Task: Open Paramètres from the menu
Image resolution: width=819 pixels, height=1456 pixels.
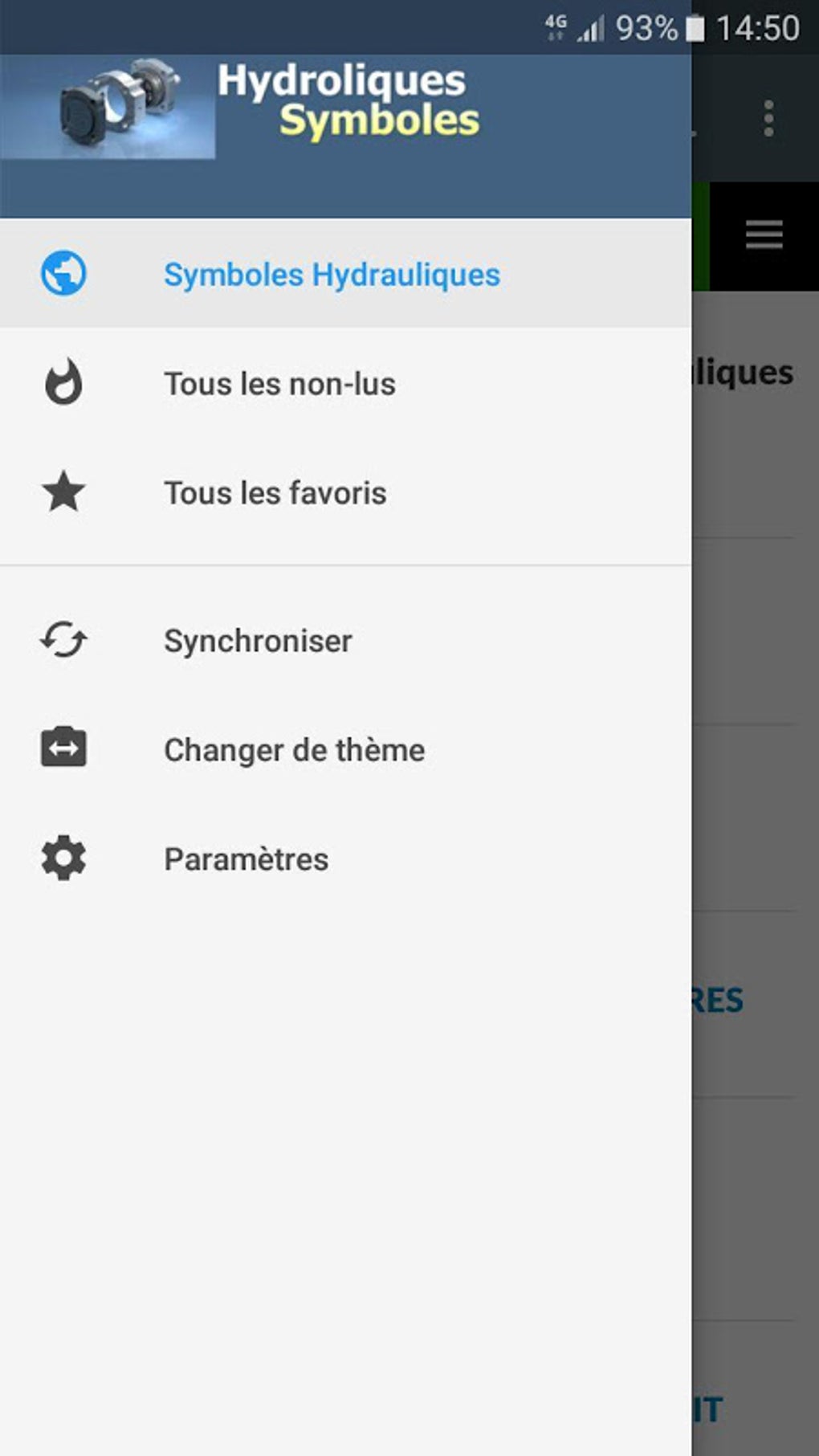Action: coord(246,858)
